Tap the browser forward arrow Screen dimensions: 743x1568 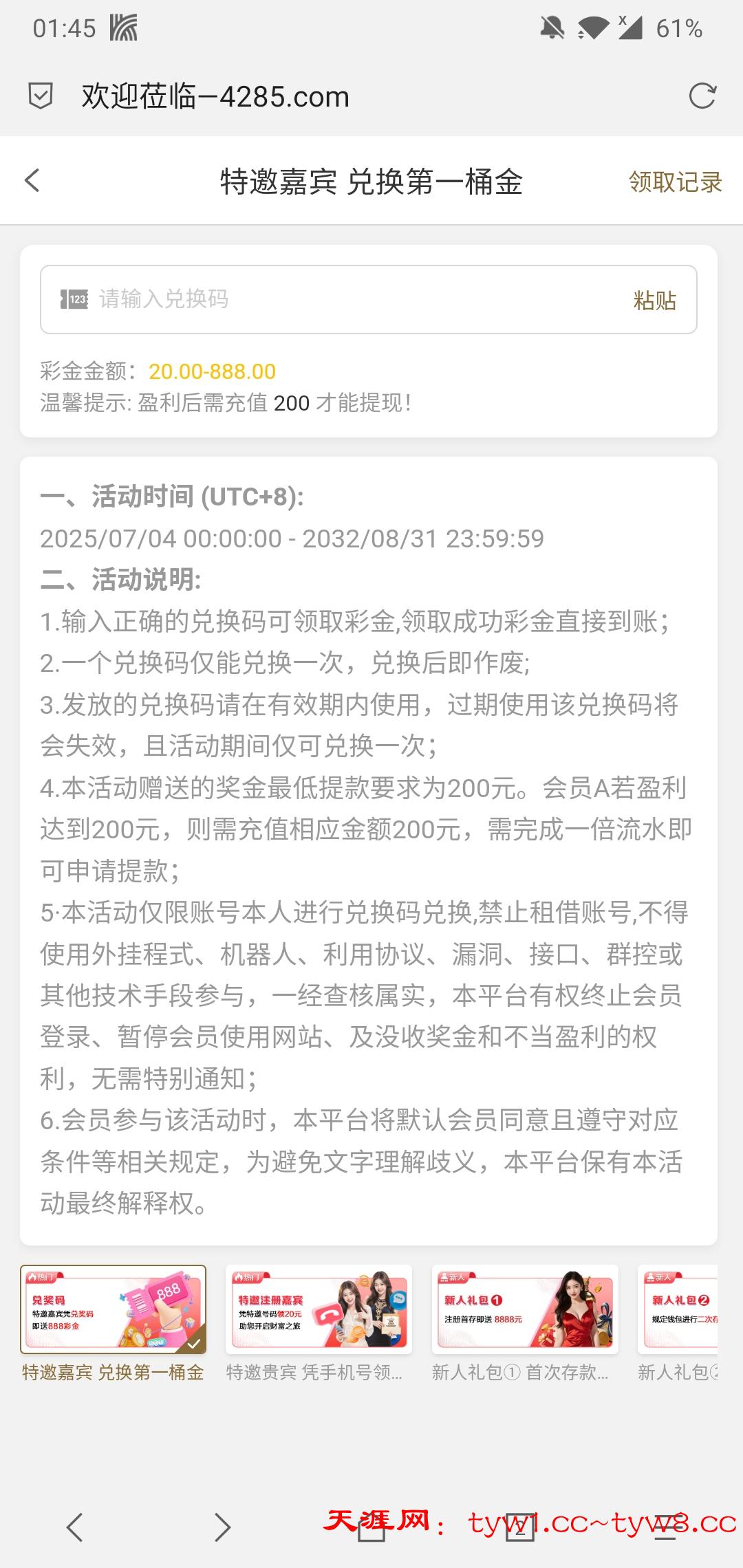coord(222,1527)
